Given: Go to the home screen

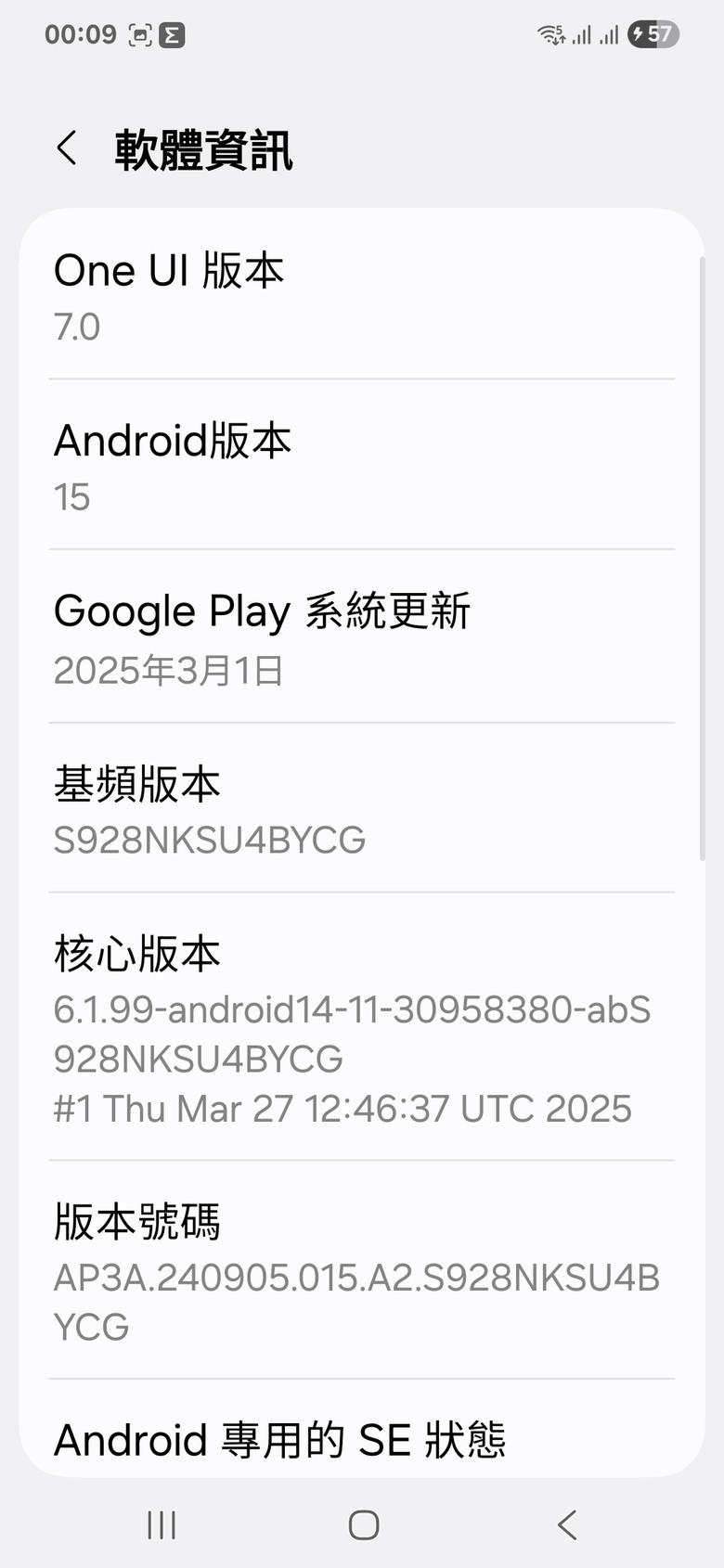Looking at the screenshot, I should tap(363, 1524).
